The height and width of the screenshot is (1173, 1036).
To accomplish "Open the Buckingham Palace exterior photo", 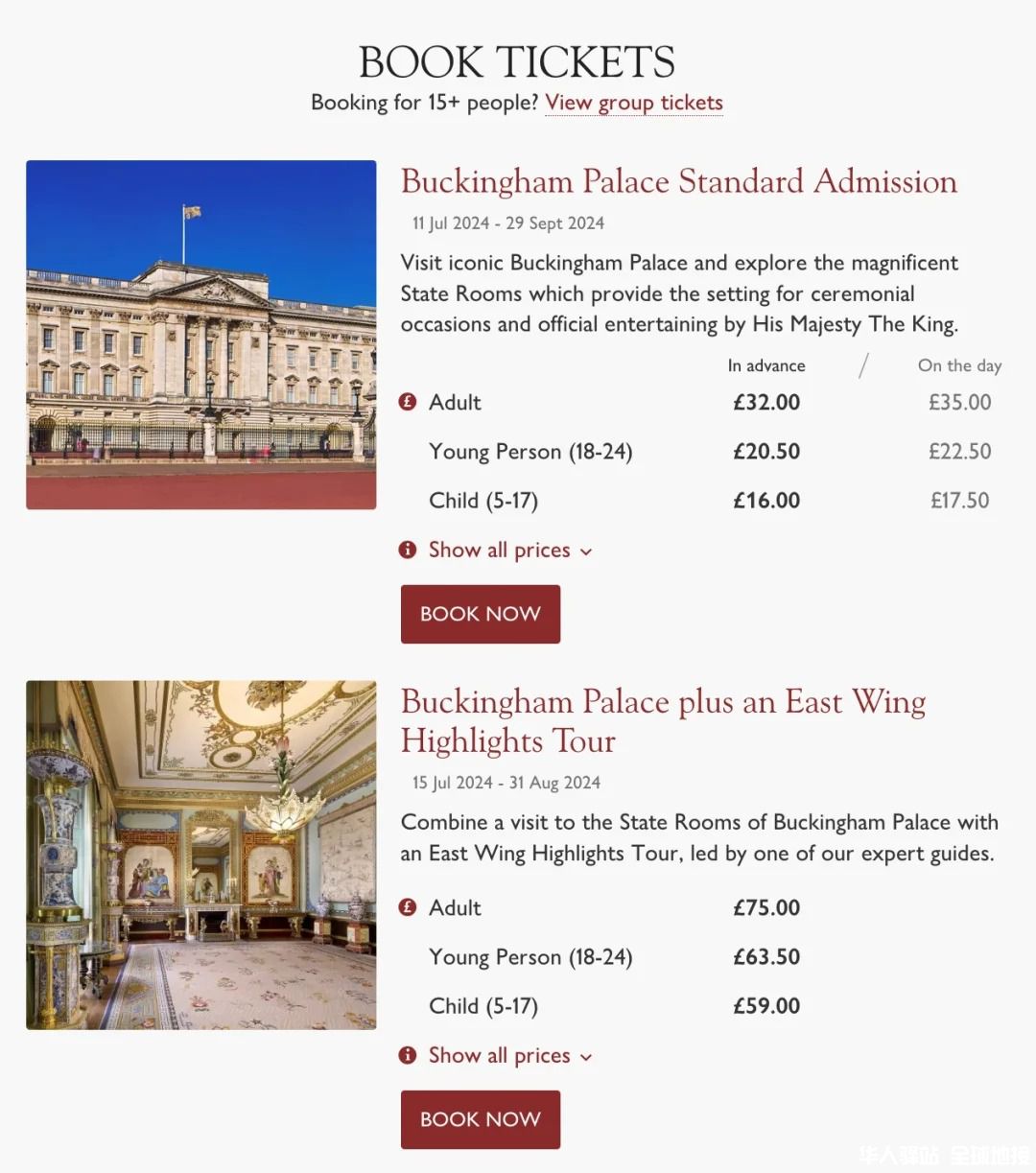I will click(200, 334).
